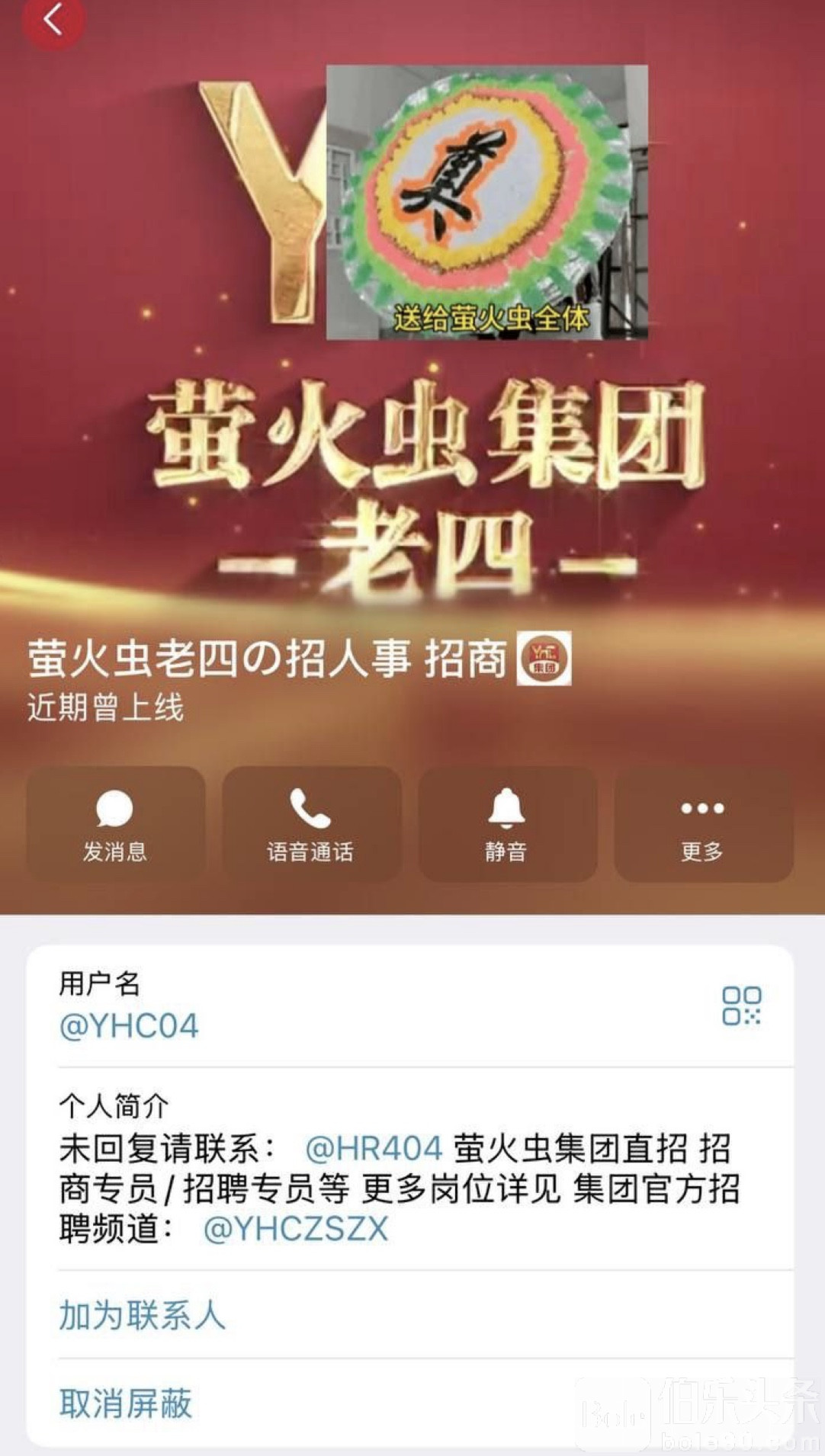Start a voice call via 语音通话
Screen dimensions: 825x1456
(311, 825)
